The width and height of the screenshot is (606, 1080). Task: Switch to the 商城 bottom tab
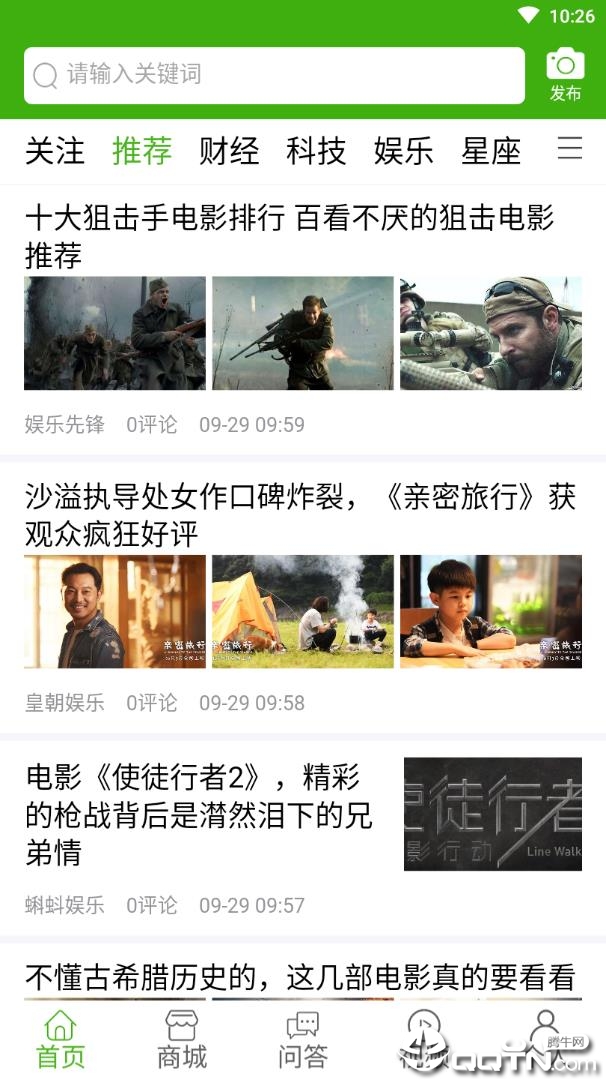[182, 1039]
